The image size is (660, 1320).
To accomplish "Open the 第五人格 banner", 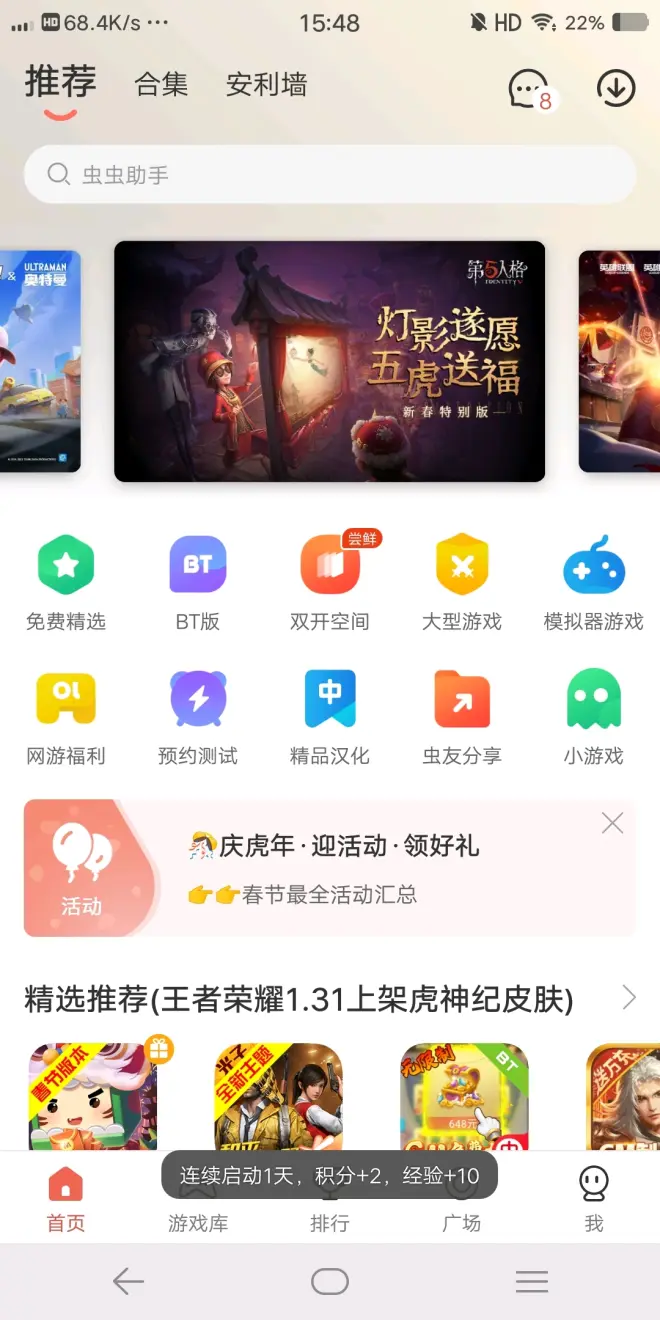I will (x=329, y=361).
